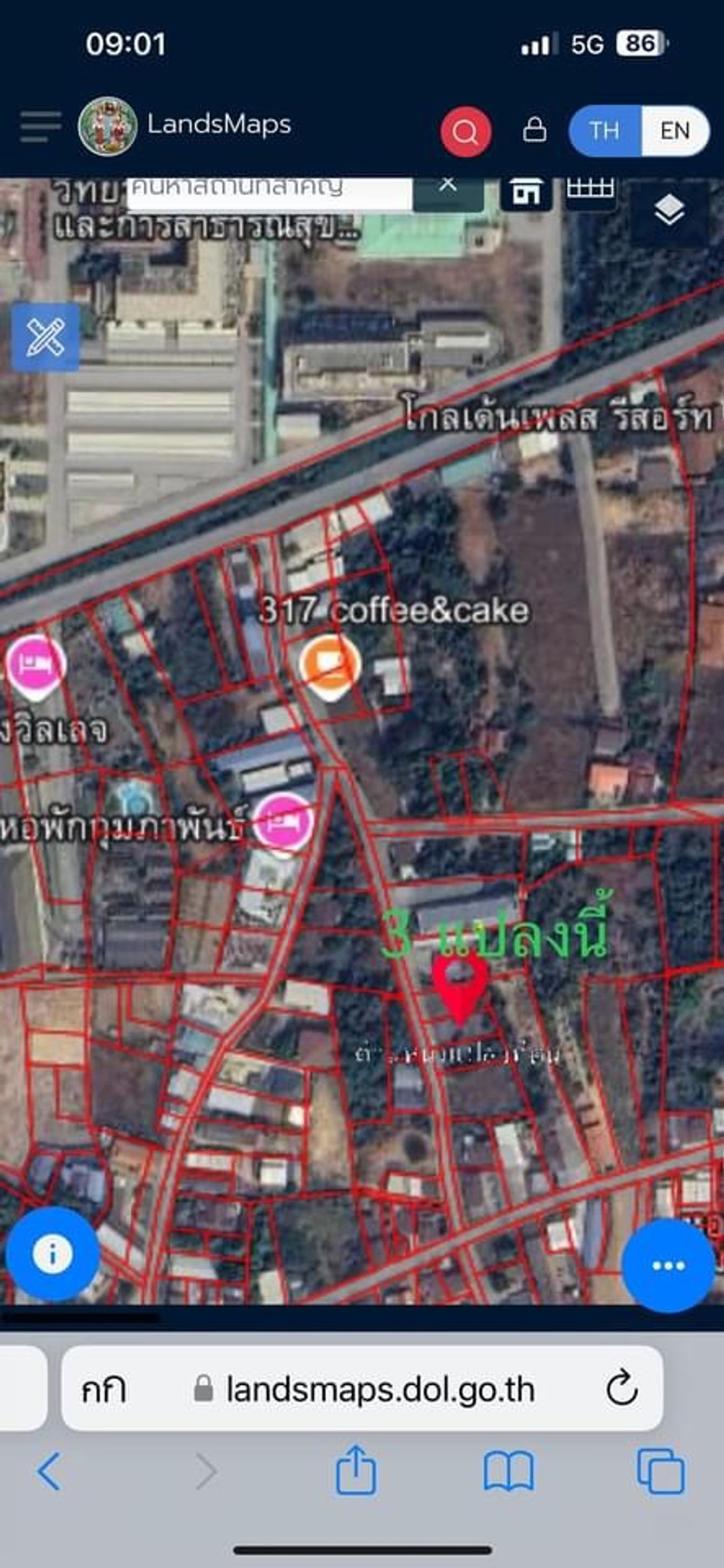Select the red location pin on the map
The width and height of the screenshot is (724, 1568).
[460, 985]
